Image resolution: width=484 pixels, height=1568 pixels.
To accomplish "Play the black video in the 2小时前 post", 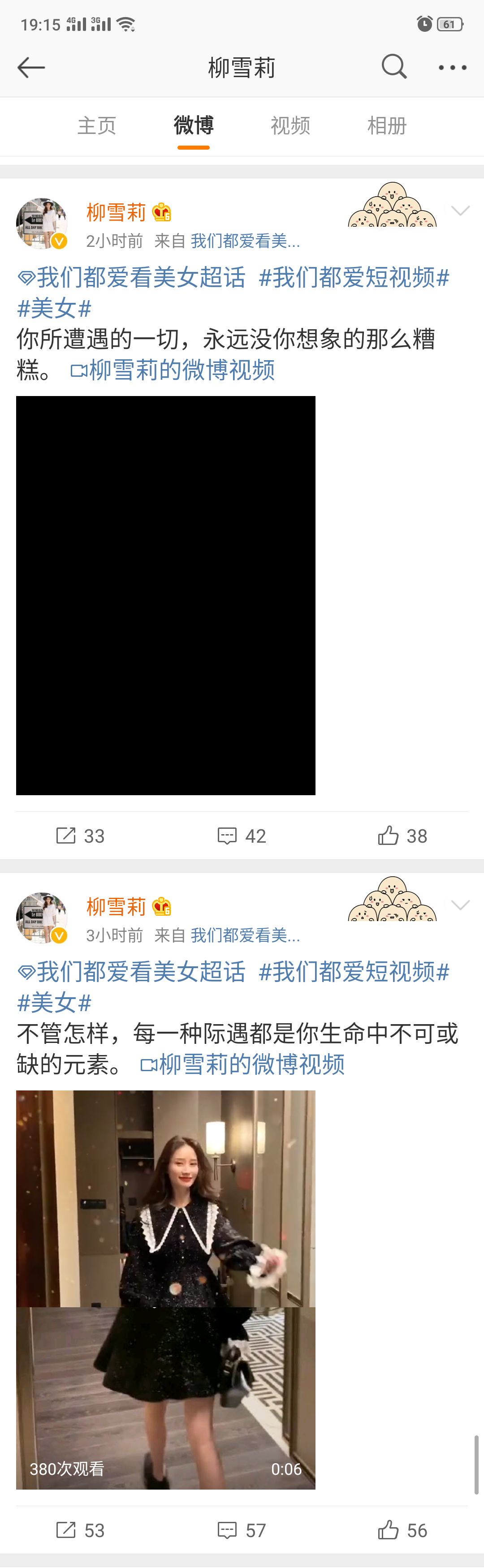I will point(166,594).
